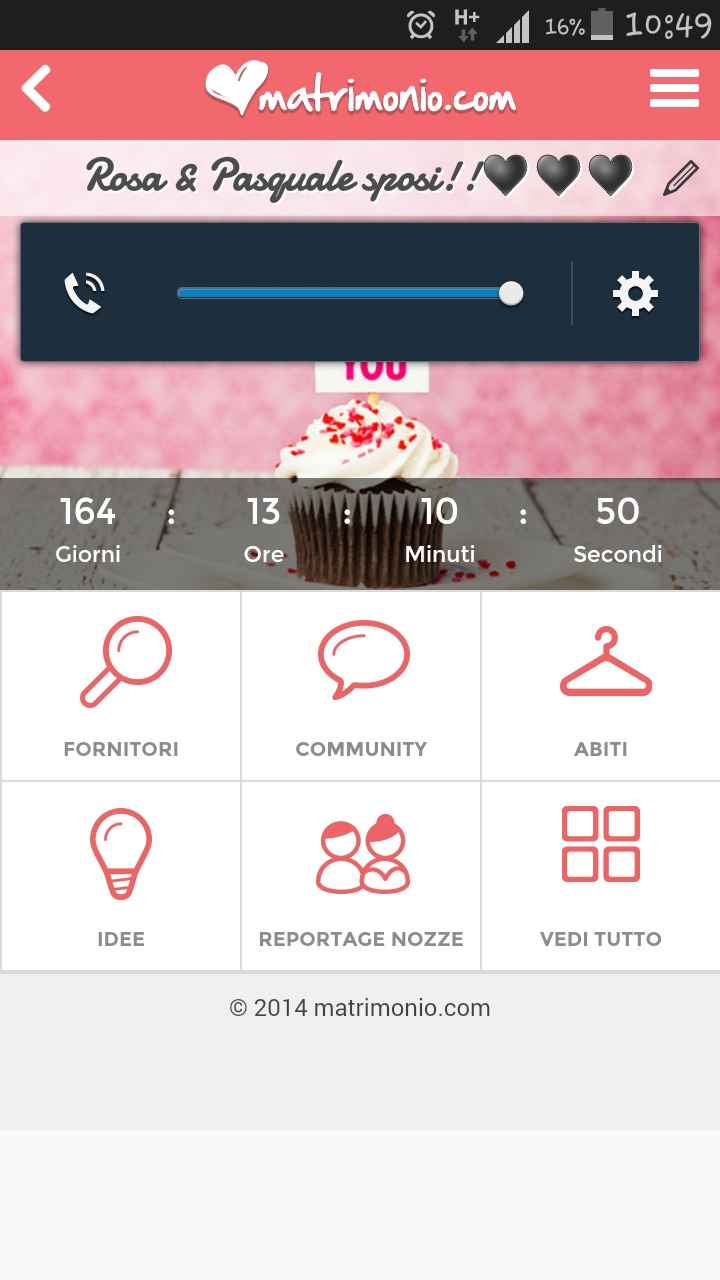Go back using the header arrow

pos(37,90)
